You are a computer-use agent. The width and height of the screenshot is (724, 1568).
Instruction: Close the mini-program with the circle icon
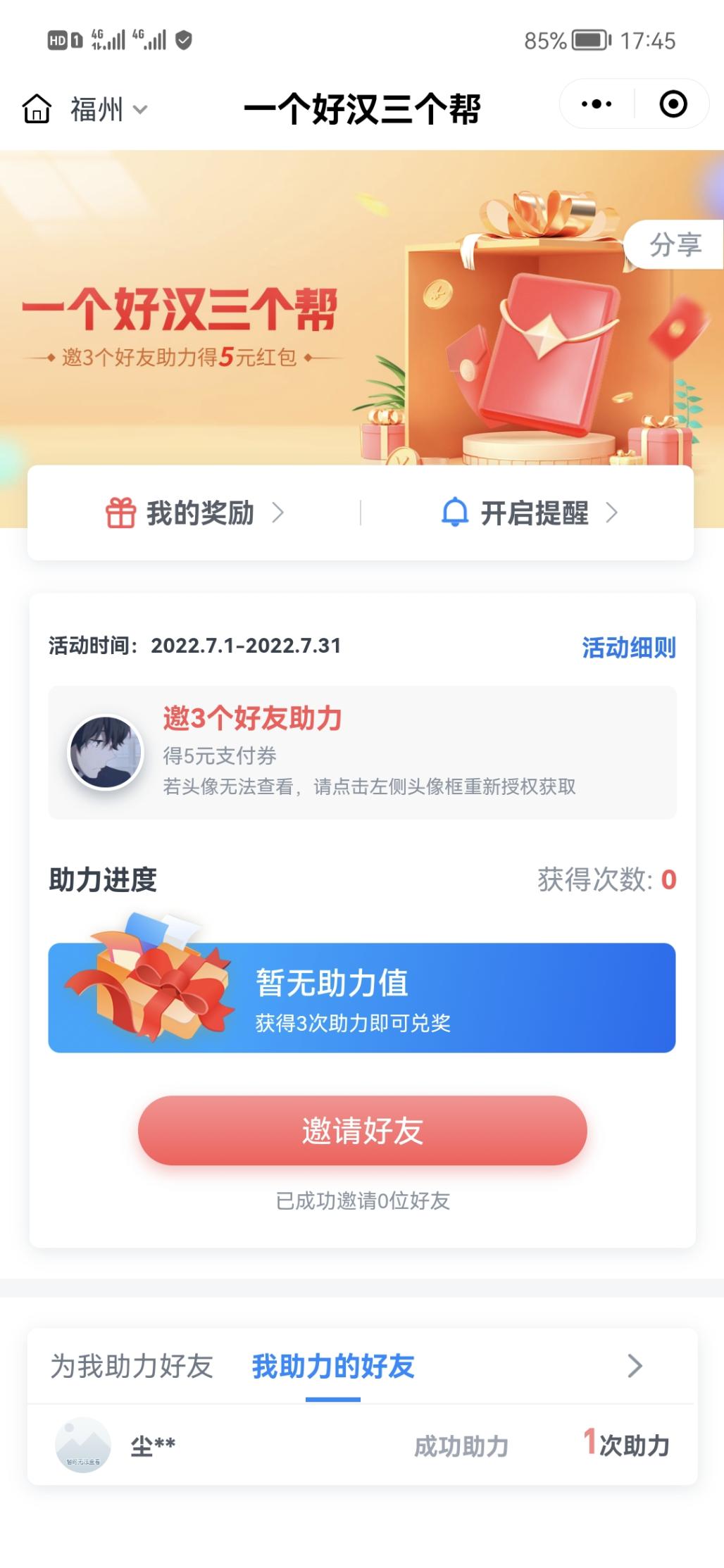click(x=673, y=104)
